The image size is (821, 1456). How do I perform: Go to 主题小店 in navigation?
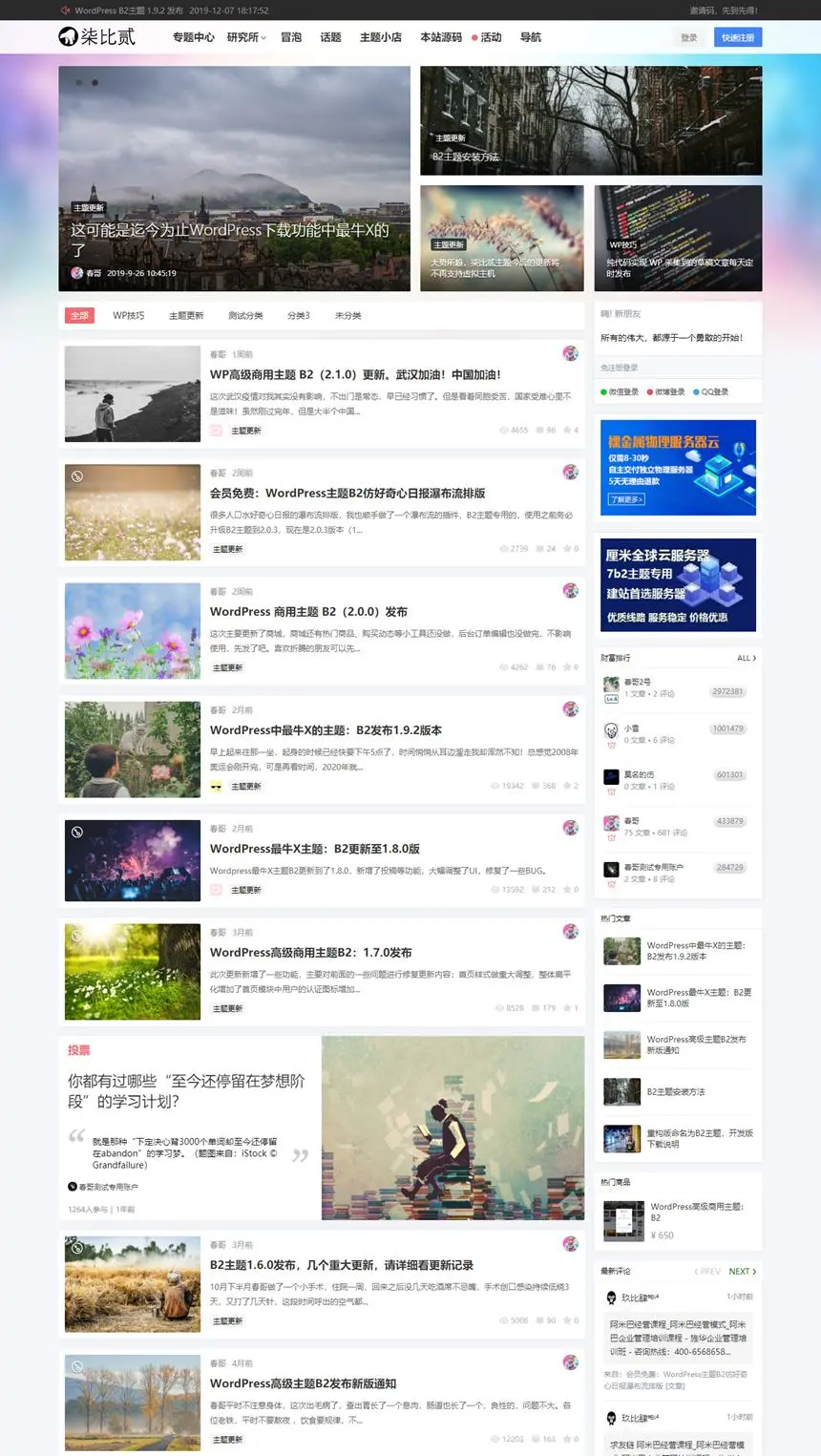tap(380, 37)
